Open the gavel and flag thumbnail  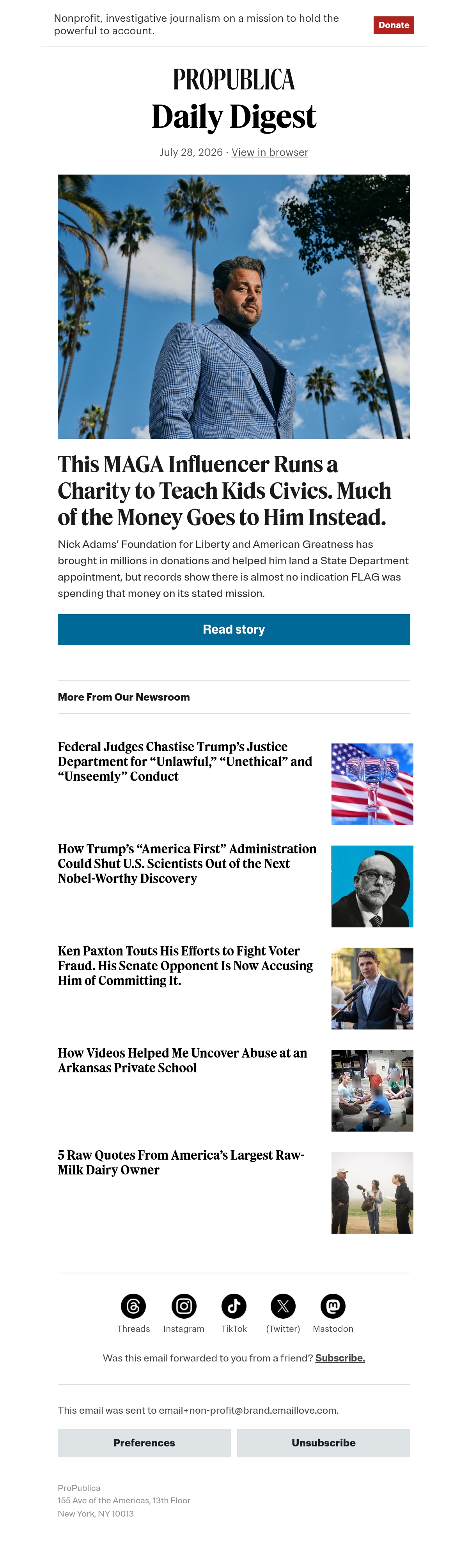372,784
